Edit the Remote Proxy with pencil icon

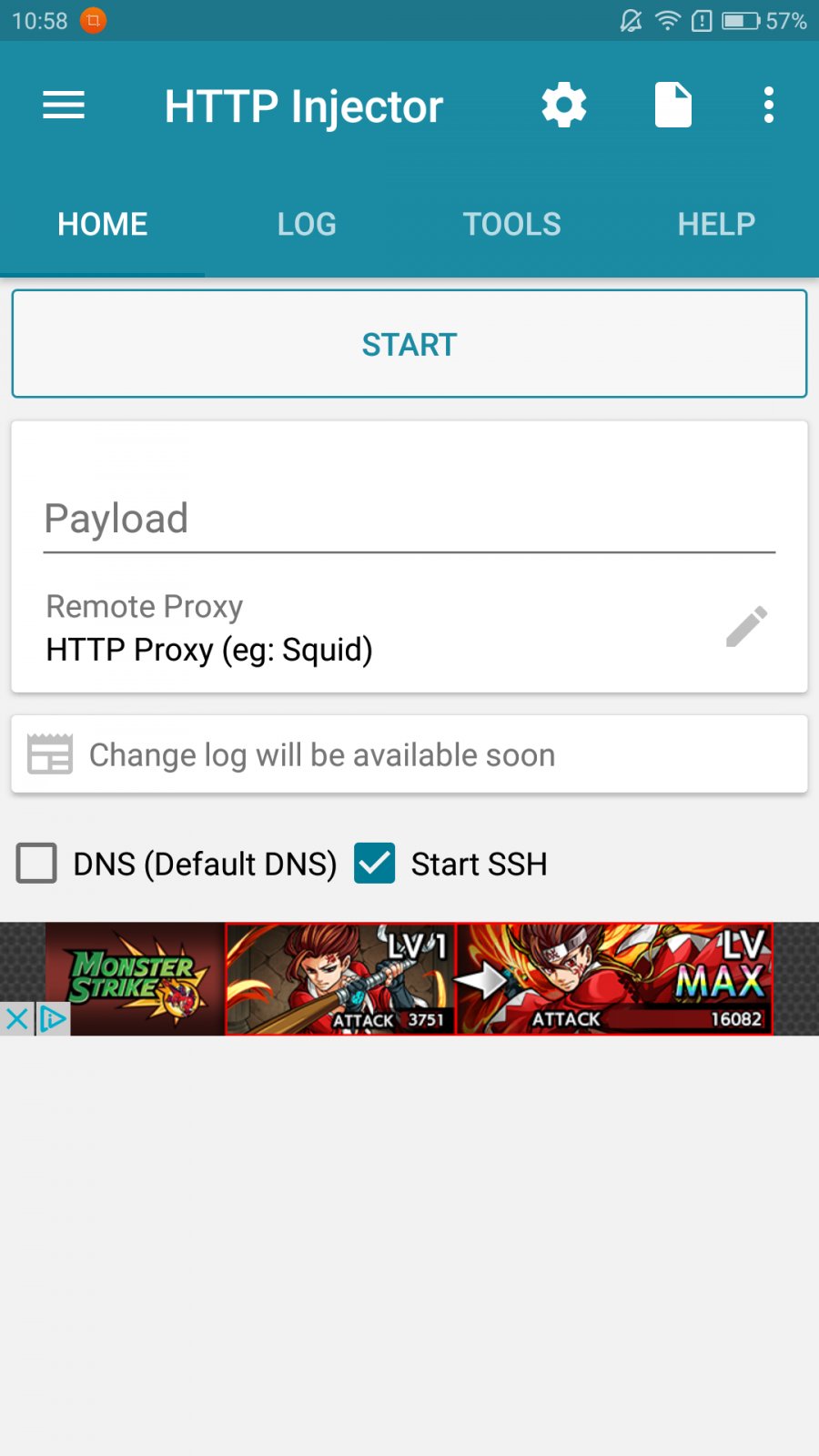coord(746,627)
